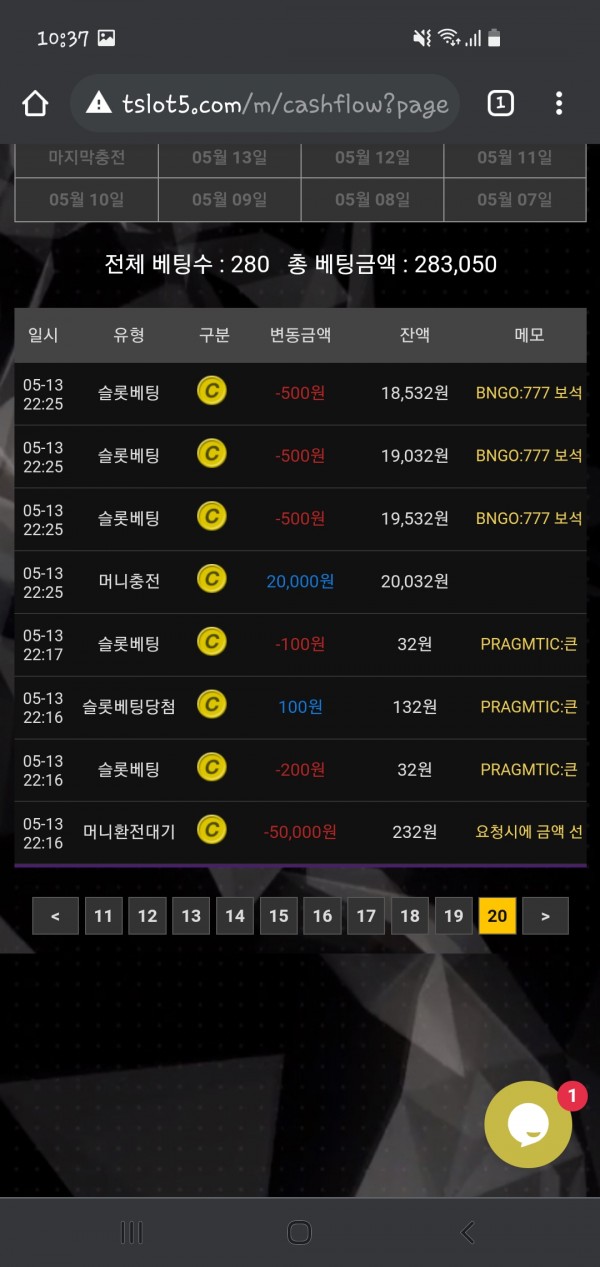The image size is (600, 1267).
Task: Go to previous page set arrow
Action: [x=55, y=916]
